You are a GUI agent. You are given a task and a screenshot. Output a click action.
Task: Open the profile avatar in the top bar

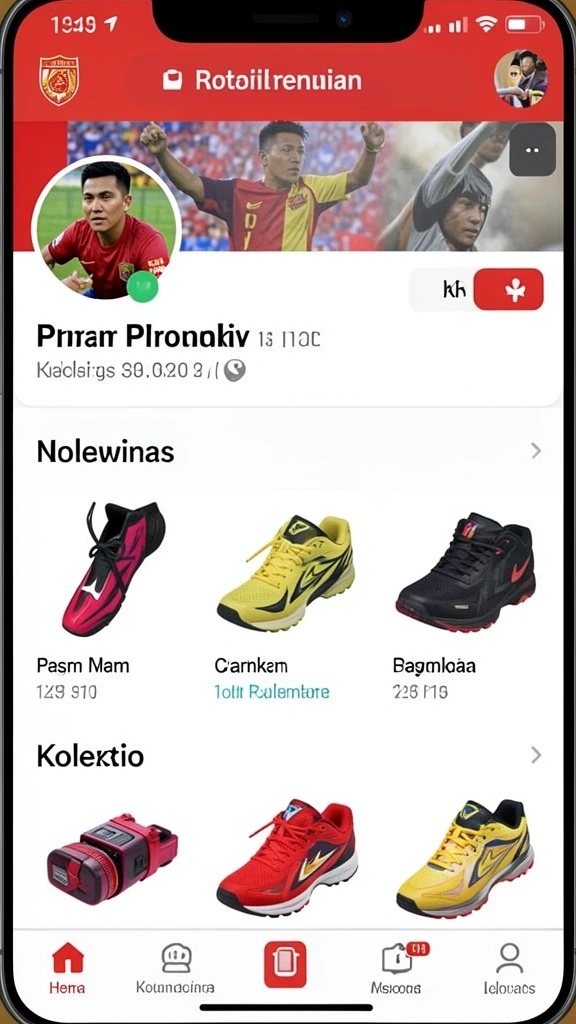520,78
